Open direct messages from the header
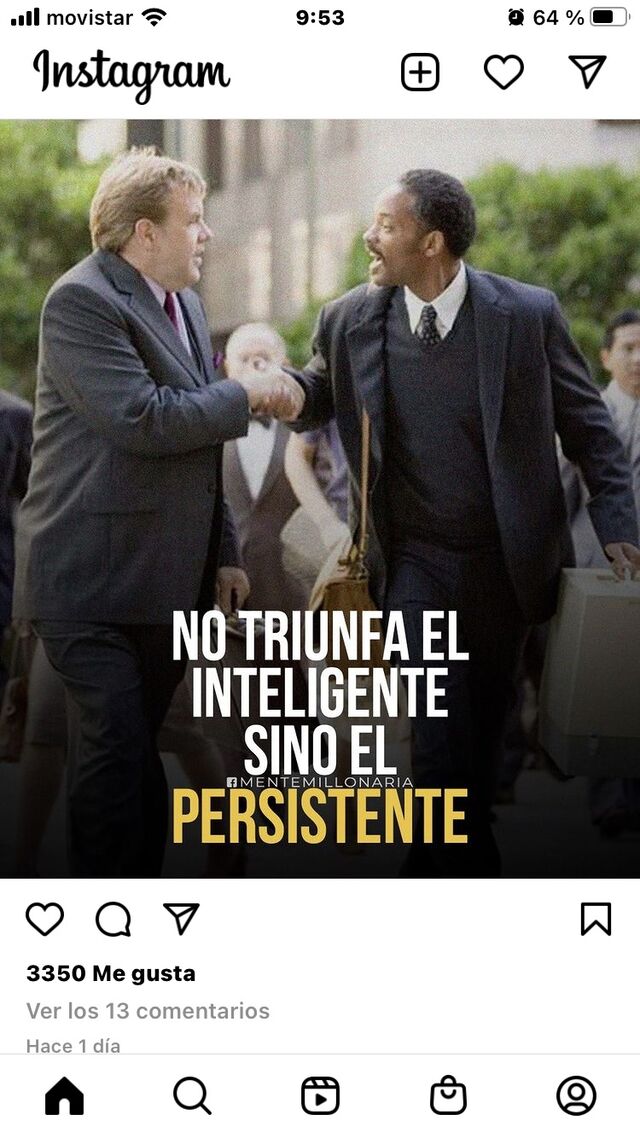Viewport: 640px width, 1138px height. (x=587, y=72)
